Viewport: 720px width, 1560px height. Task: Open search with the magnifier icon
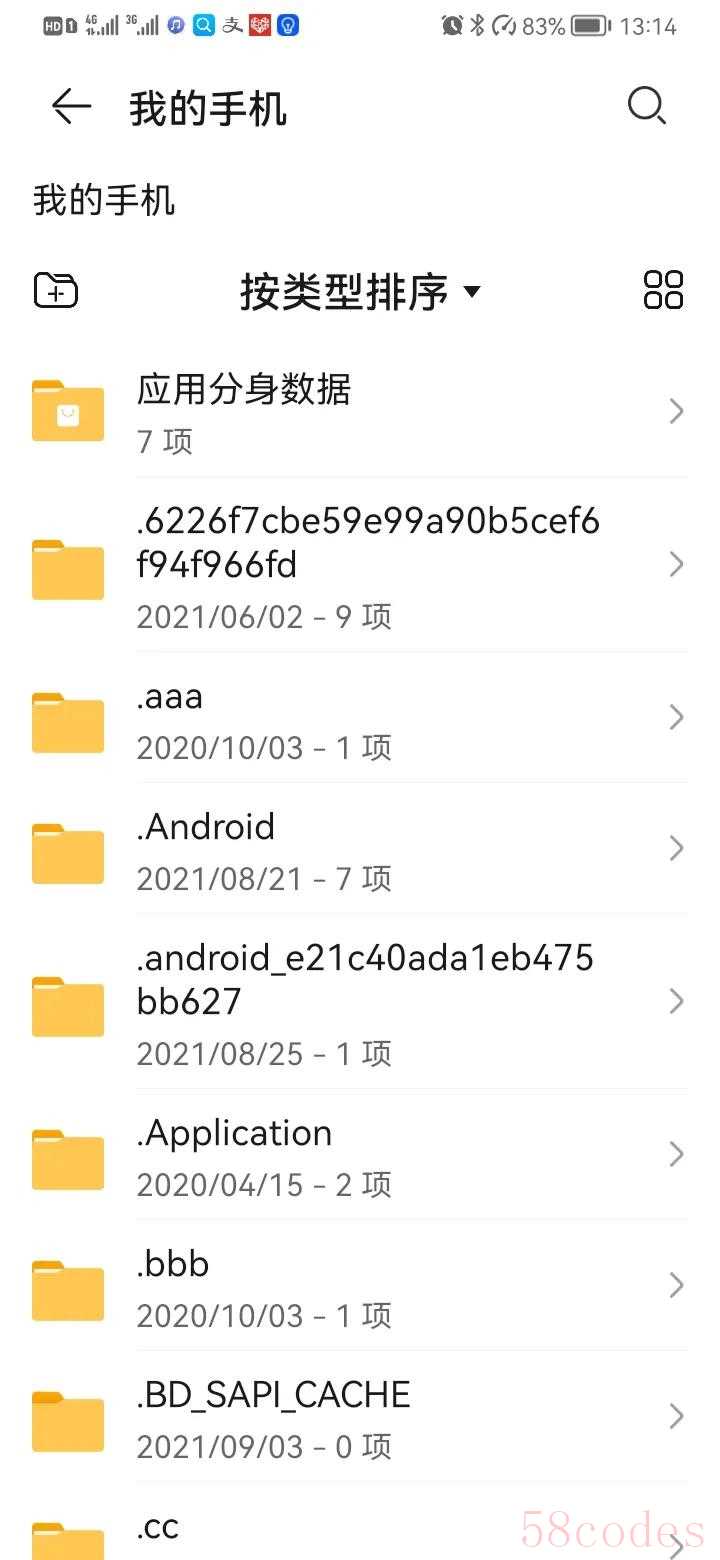[x=647, y=106]
